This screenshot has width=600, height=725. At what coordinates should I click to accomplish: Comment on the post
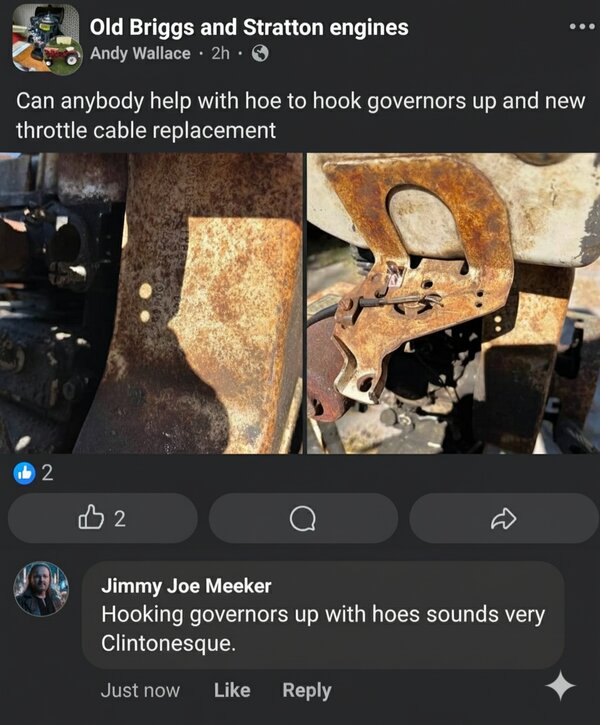pyautogui.click(x=303, y=518)
